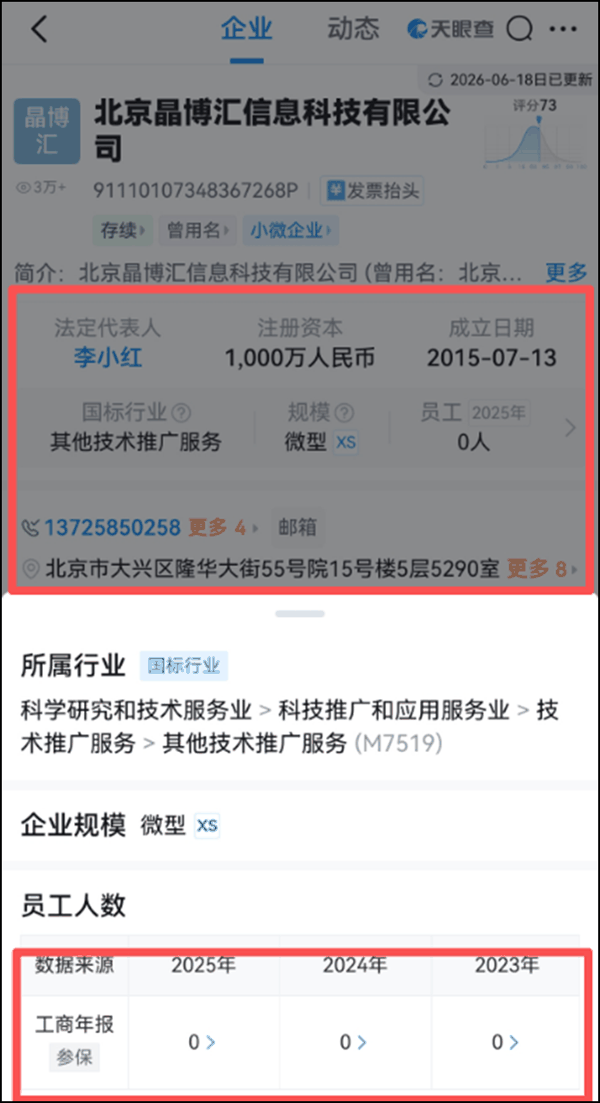Open the 小微企业 chip

[x=290, y=230]
